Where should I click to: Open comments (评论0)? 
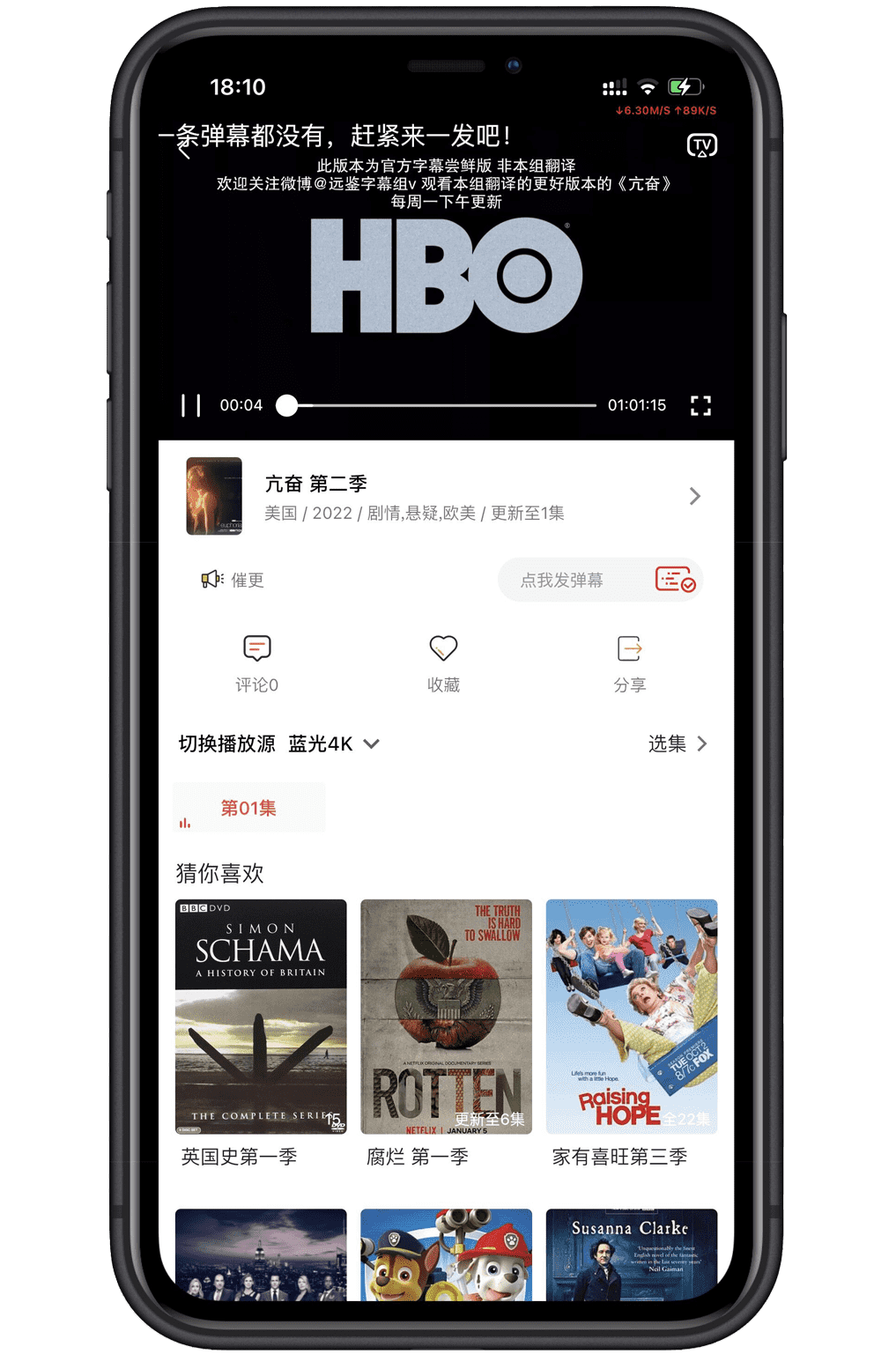[256, 663]
